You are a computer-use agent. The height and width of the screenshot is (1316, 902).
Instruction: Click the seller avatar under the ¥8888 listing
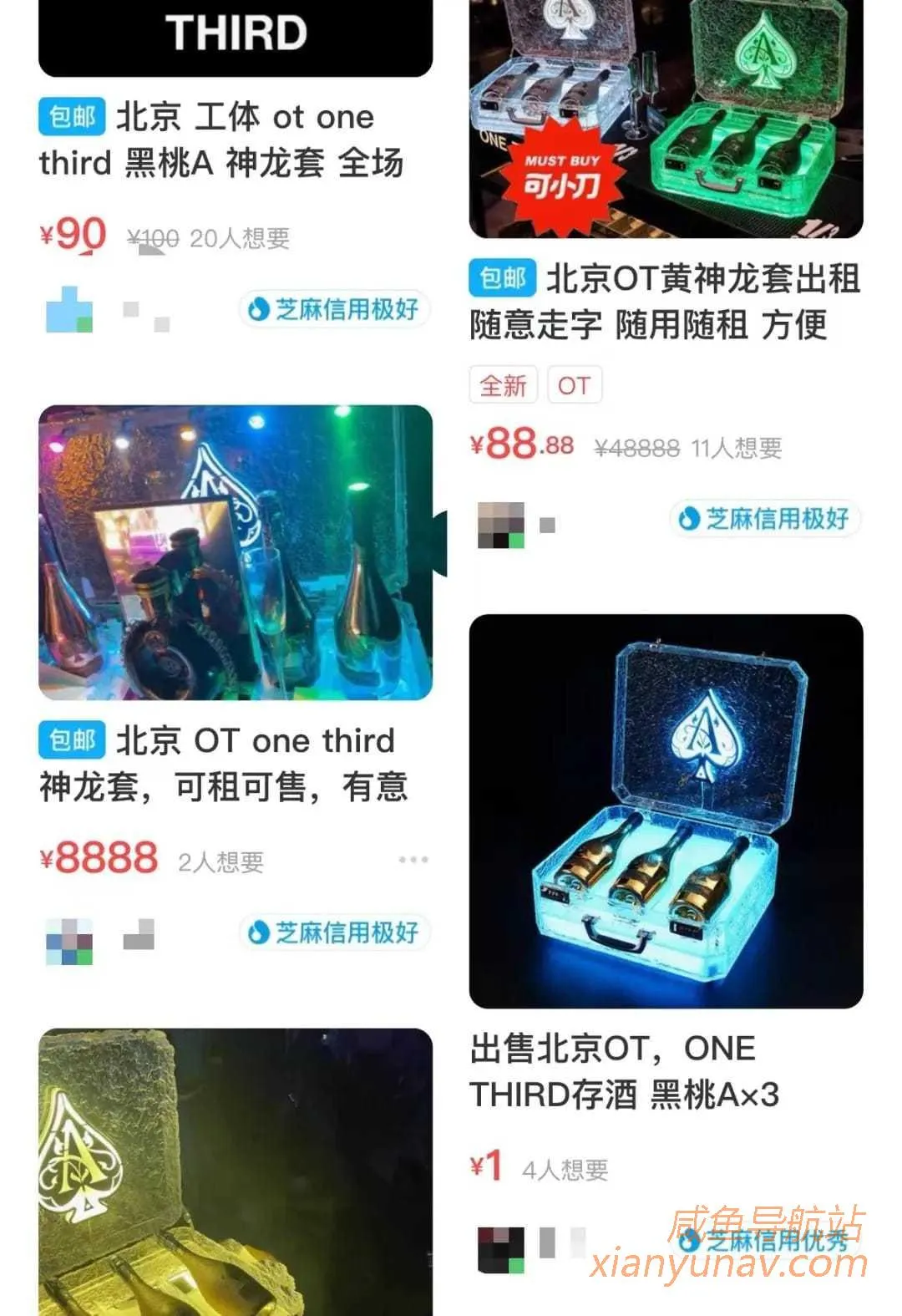71,939
